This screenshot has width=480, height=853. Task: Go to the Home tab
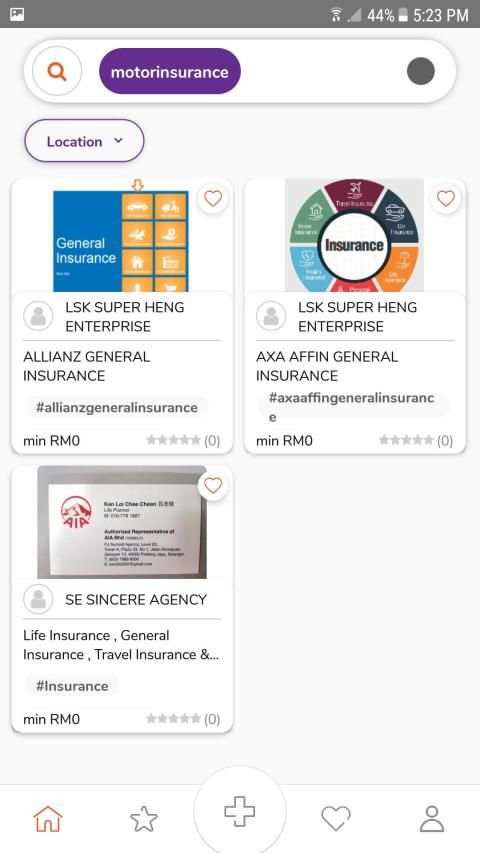48,818
